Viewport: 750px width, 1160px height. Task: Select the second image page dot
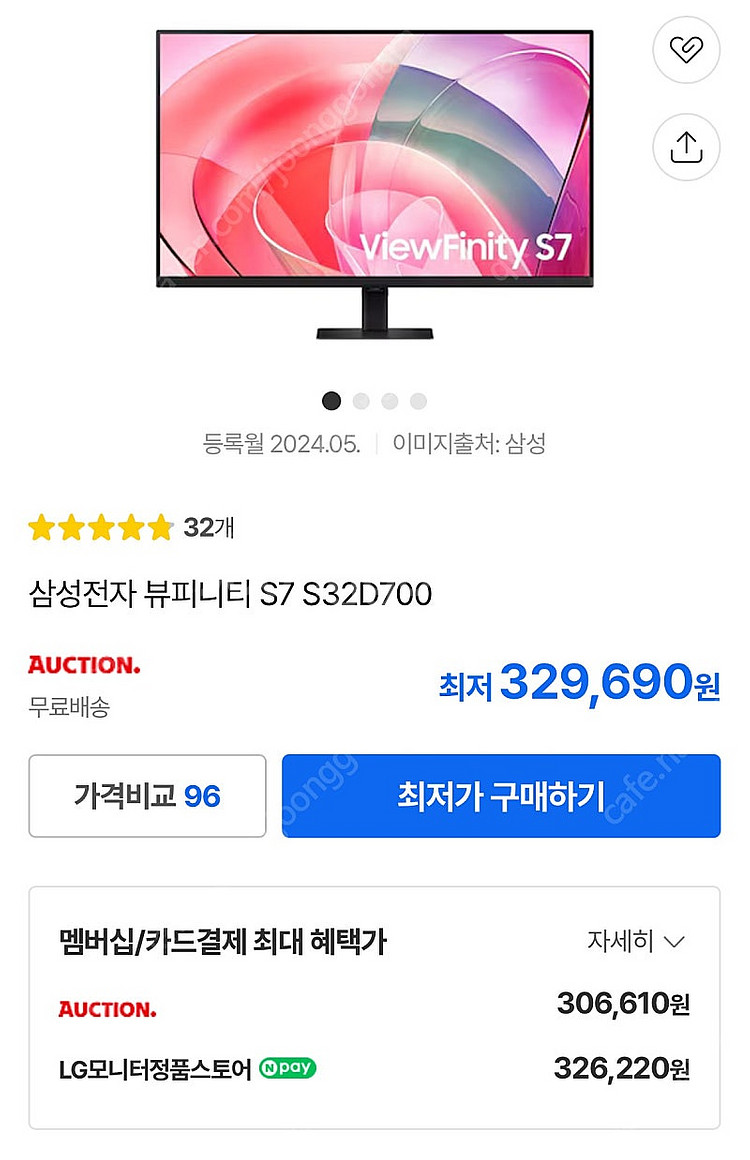(x=361, y=401)
